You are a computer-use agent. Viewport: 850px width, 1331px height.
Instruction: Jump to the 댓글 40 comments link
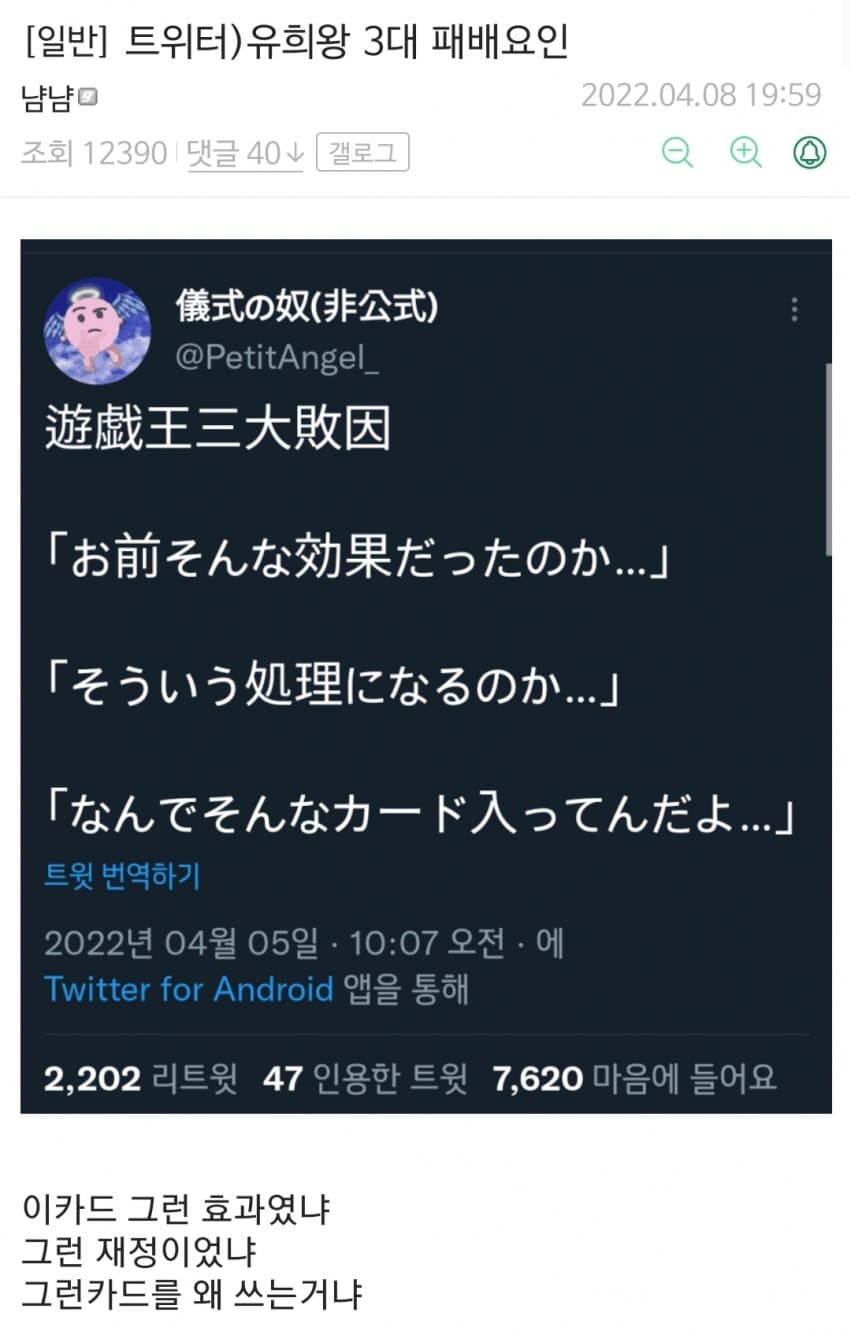click(245, 153)
